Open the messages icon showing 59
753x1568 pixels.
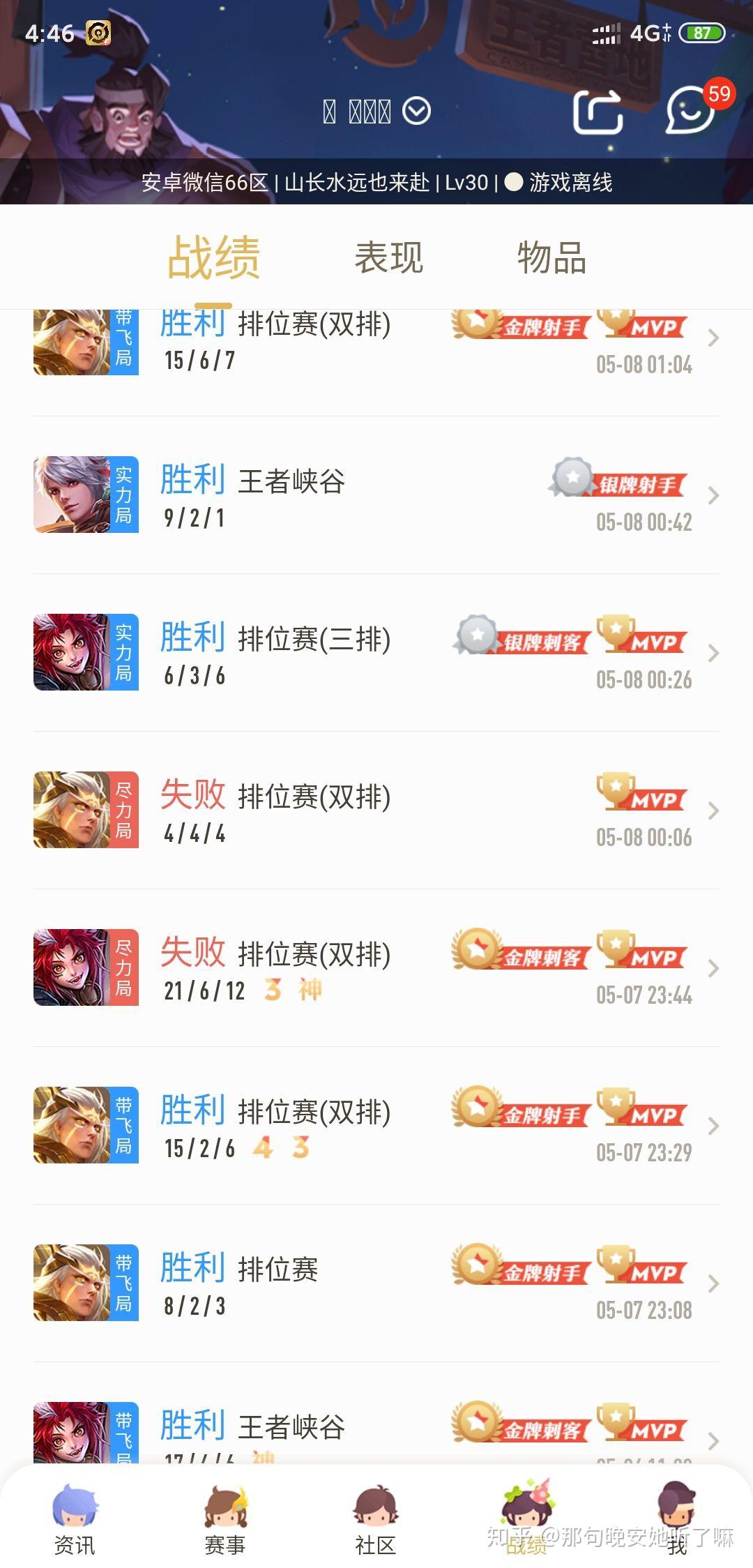[690, 110]
